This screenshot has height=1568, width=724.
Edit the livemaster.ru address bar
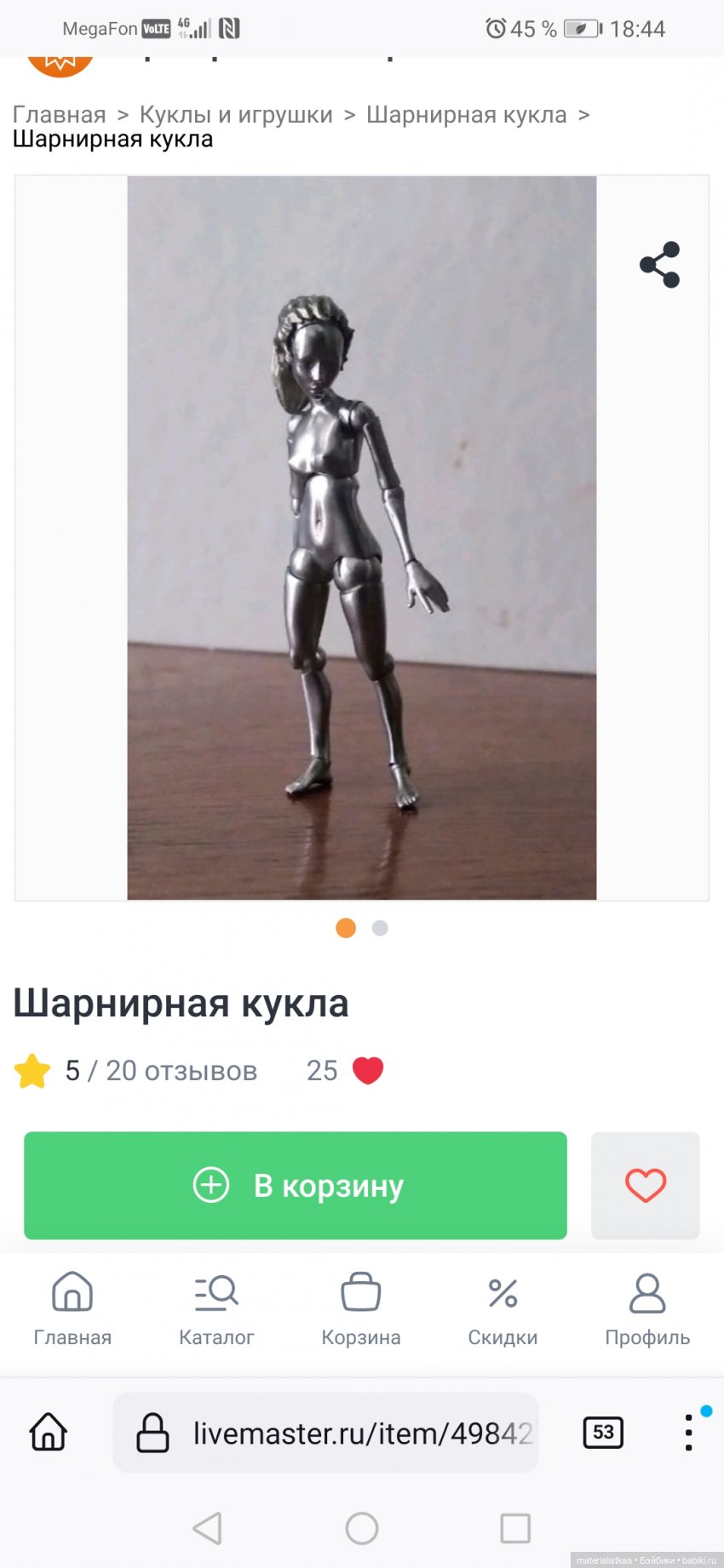(x=341, y=1433)
